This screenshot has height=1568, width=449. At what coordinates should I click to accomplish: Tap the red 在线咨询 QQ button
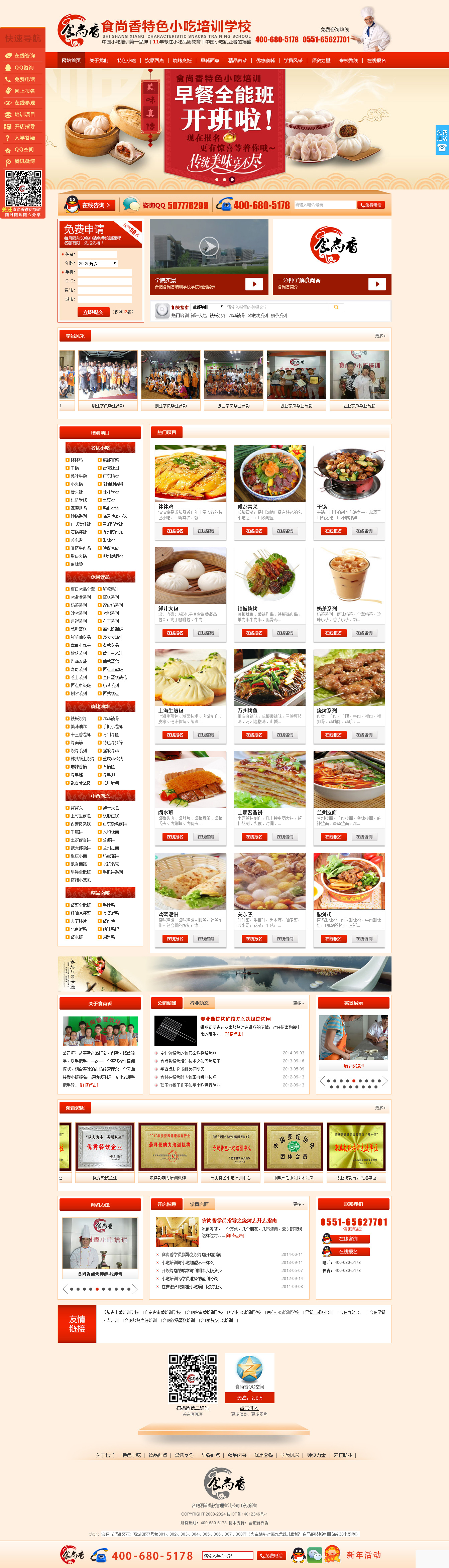[x=96, y=205]
